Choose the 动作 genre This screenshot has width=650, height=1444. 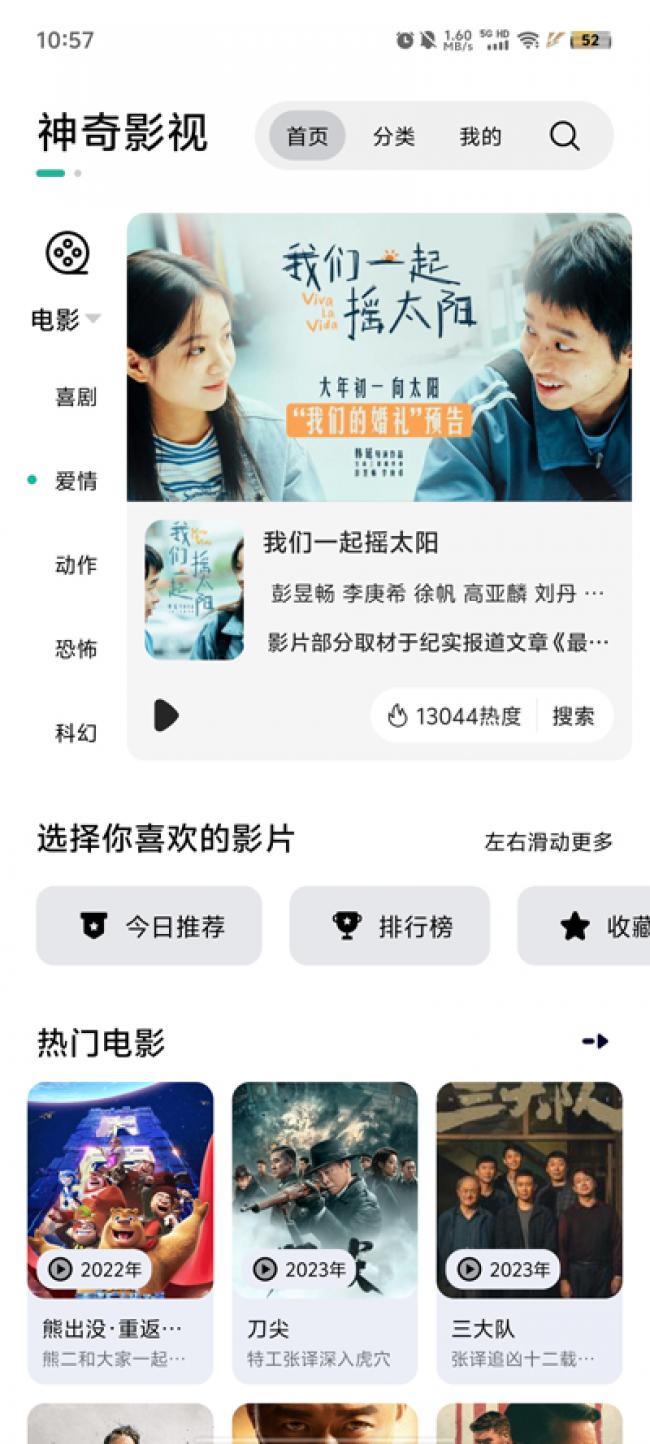pos(75,565)
